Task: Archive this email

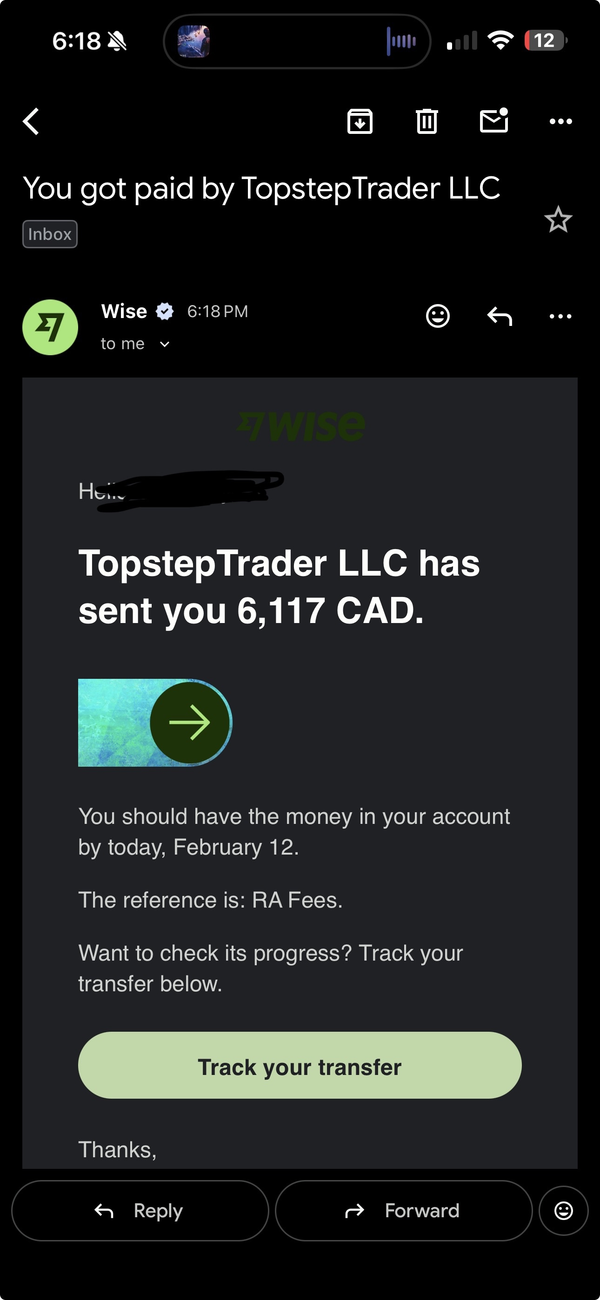Action: click(359, 122)
